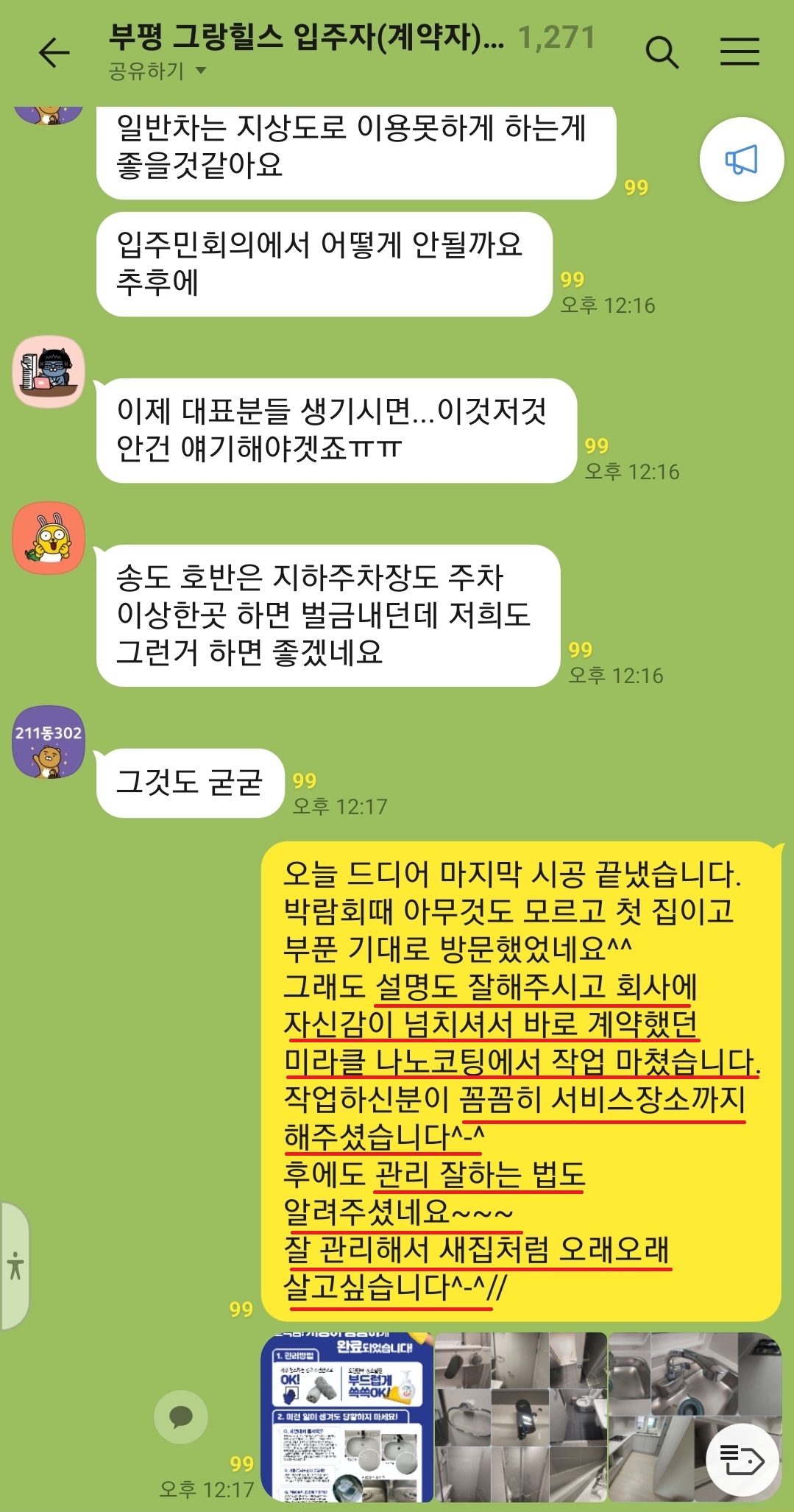Open the announcement megaphone button
The height and width of the screenshot is (1512, 794).
coord(741,160)
